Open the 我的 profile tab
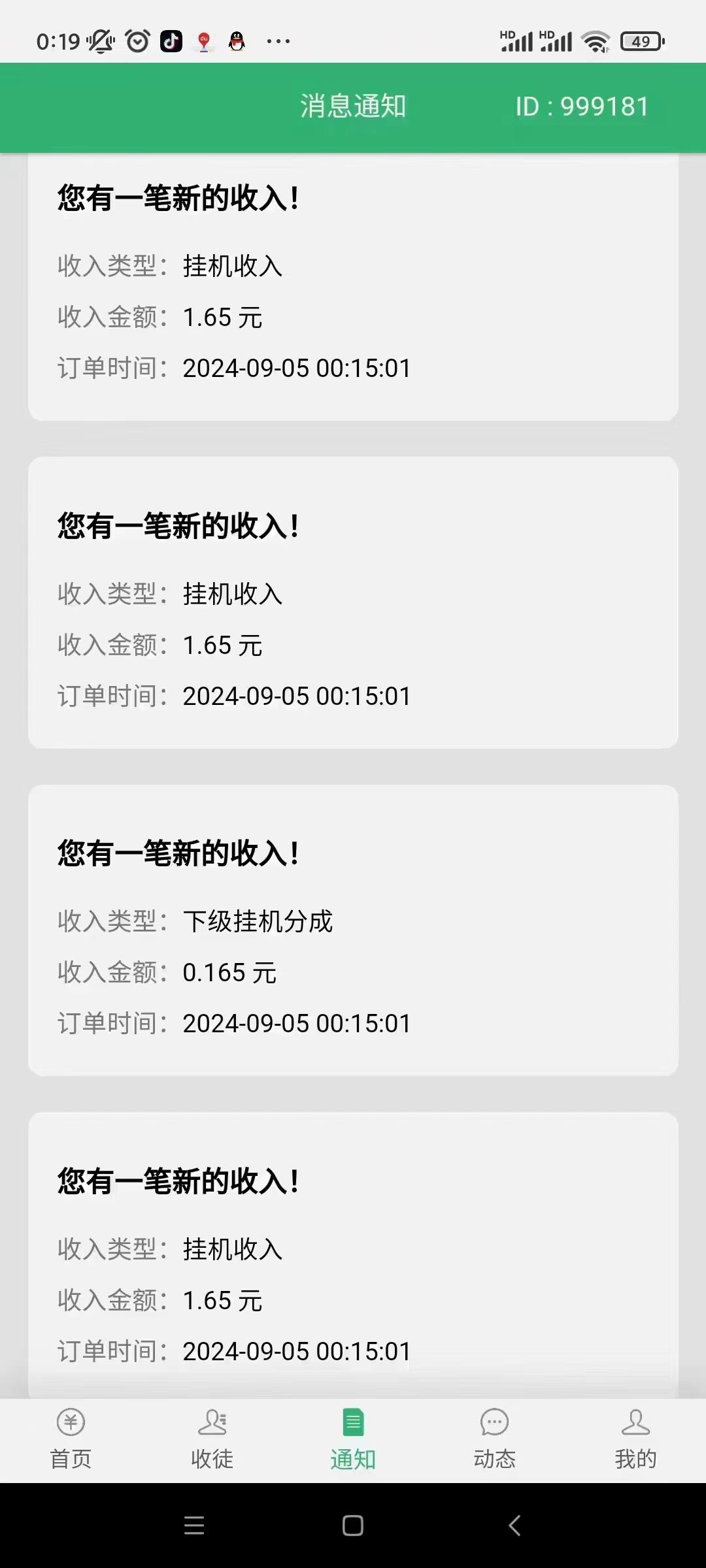706x1568 pixels. tap(635, 1439)
